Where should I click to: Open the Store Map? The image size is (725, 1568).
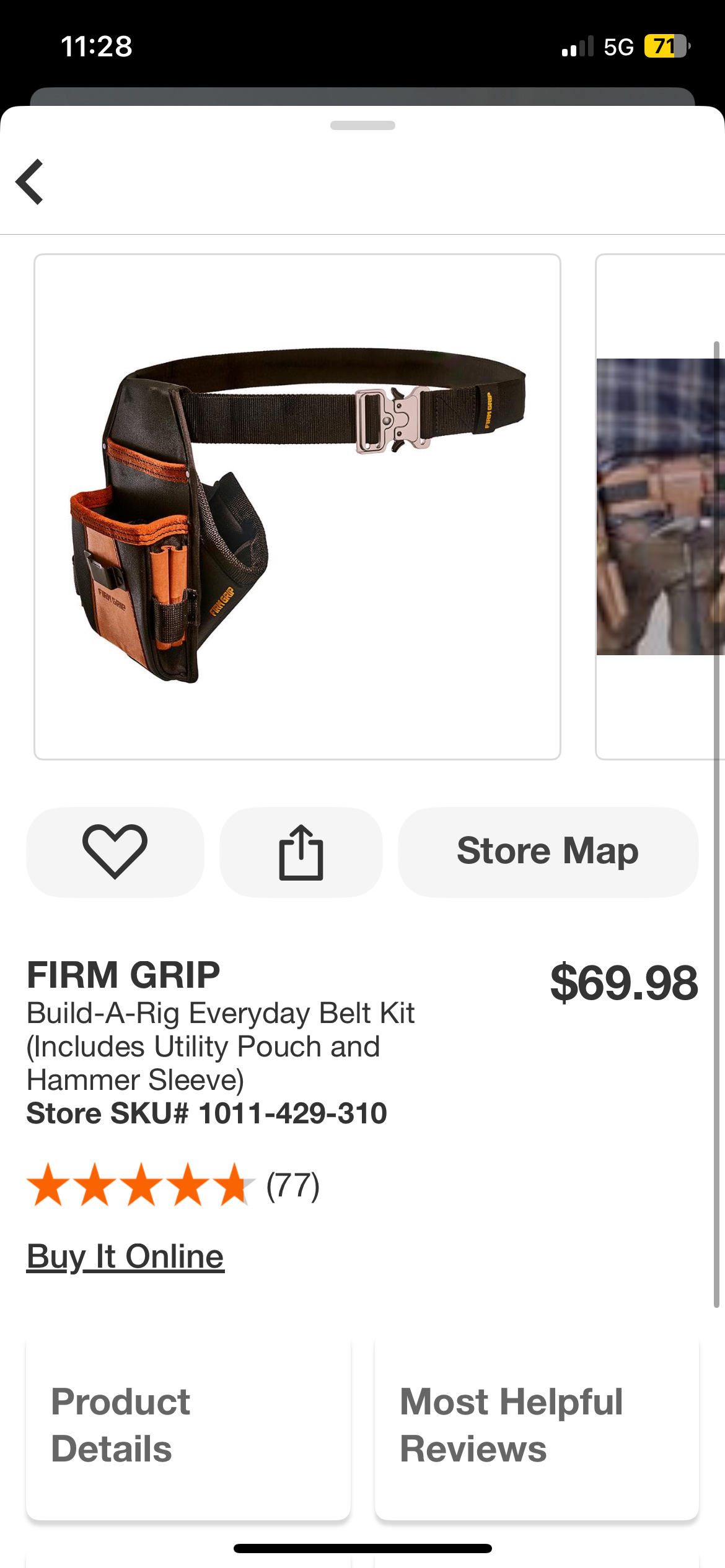pos(548,852)
